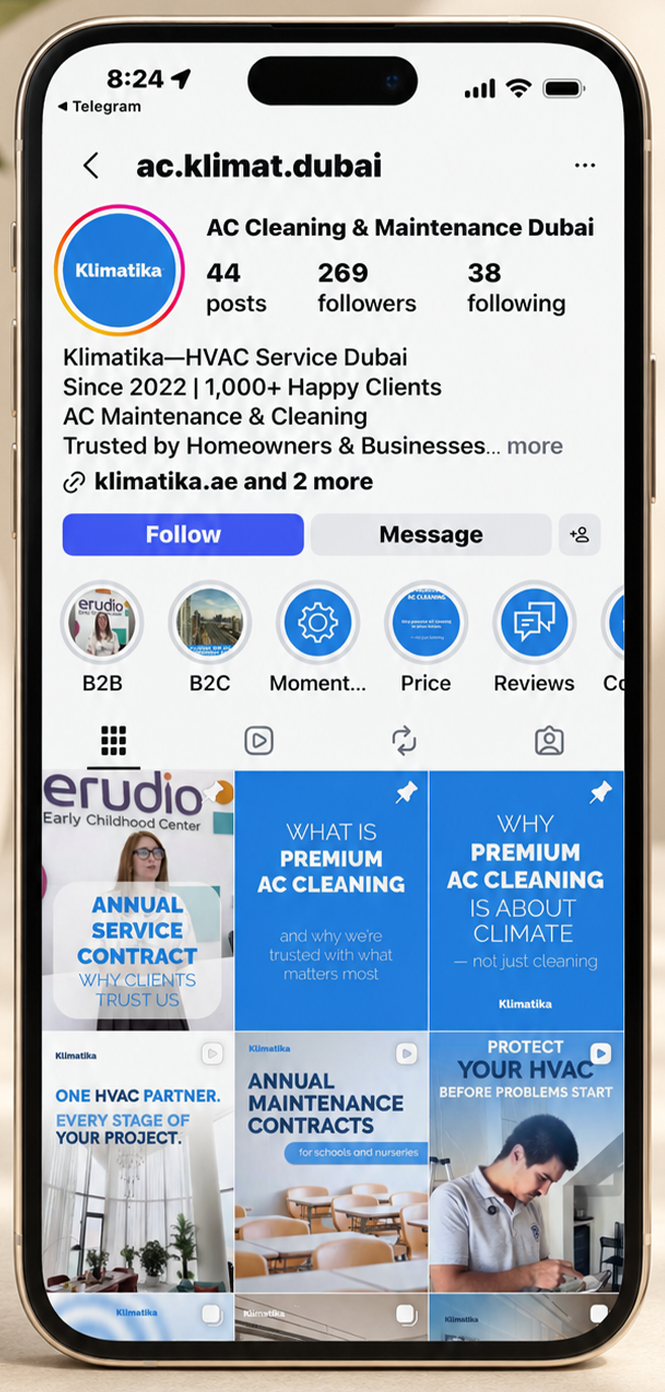Open the Price story highlight
The height and width of the screenshot is (1392, 665).
(x=426, y=638)
